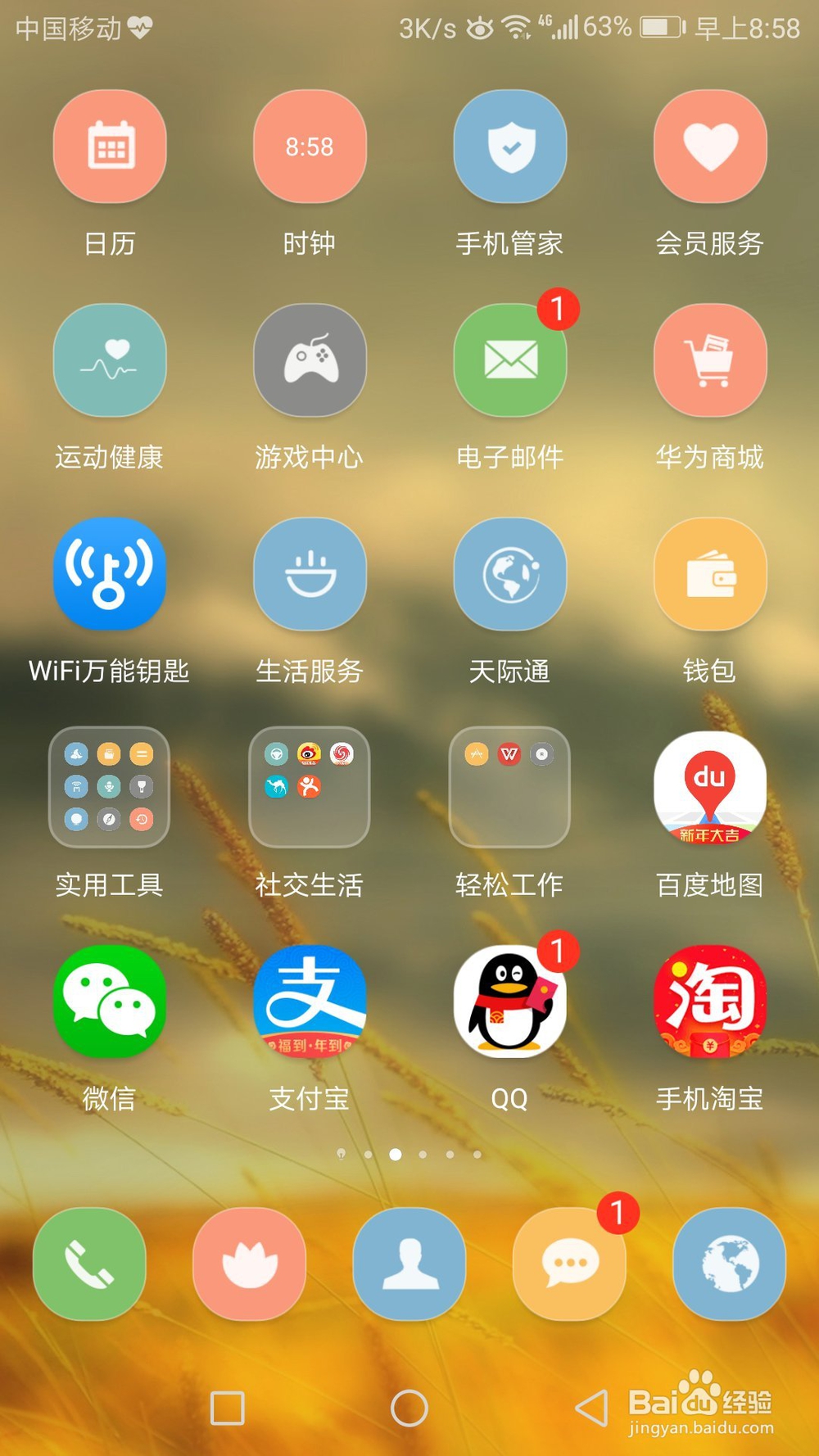
Task: Launch QQ with the unread notification
Action: (x=509, y=1001)
